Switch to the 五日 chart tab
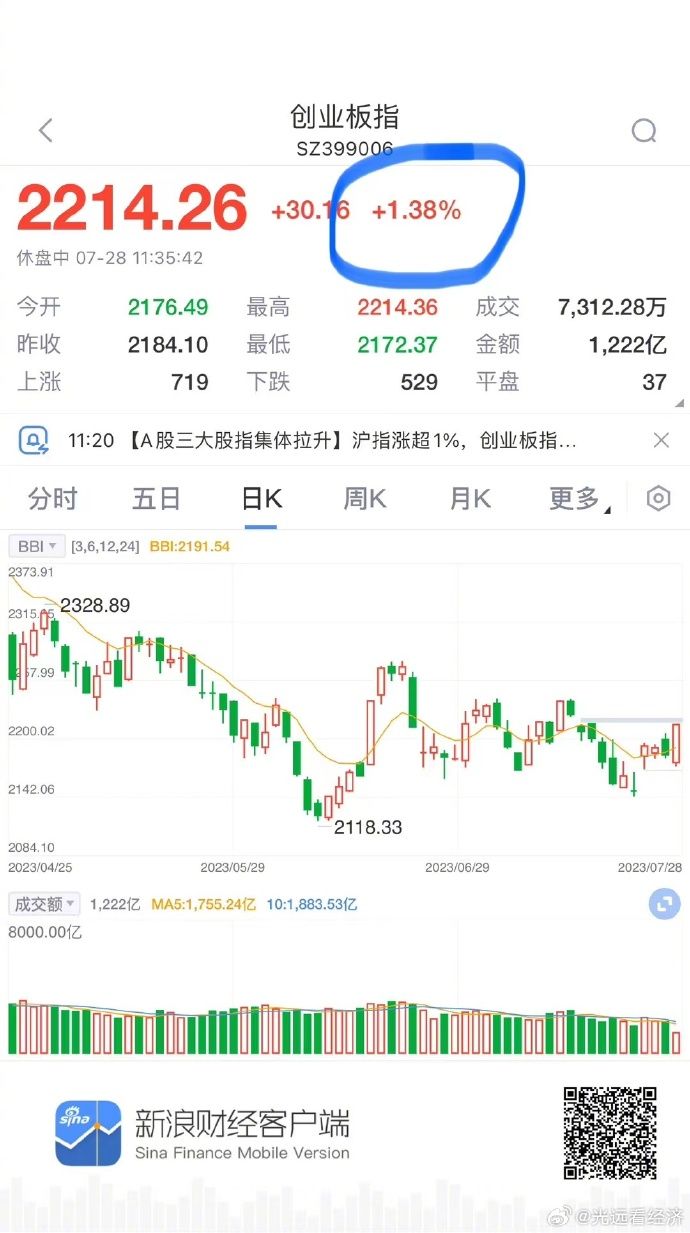 (x=157, y=498)
